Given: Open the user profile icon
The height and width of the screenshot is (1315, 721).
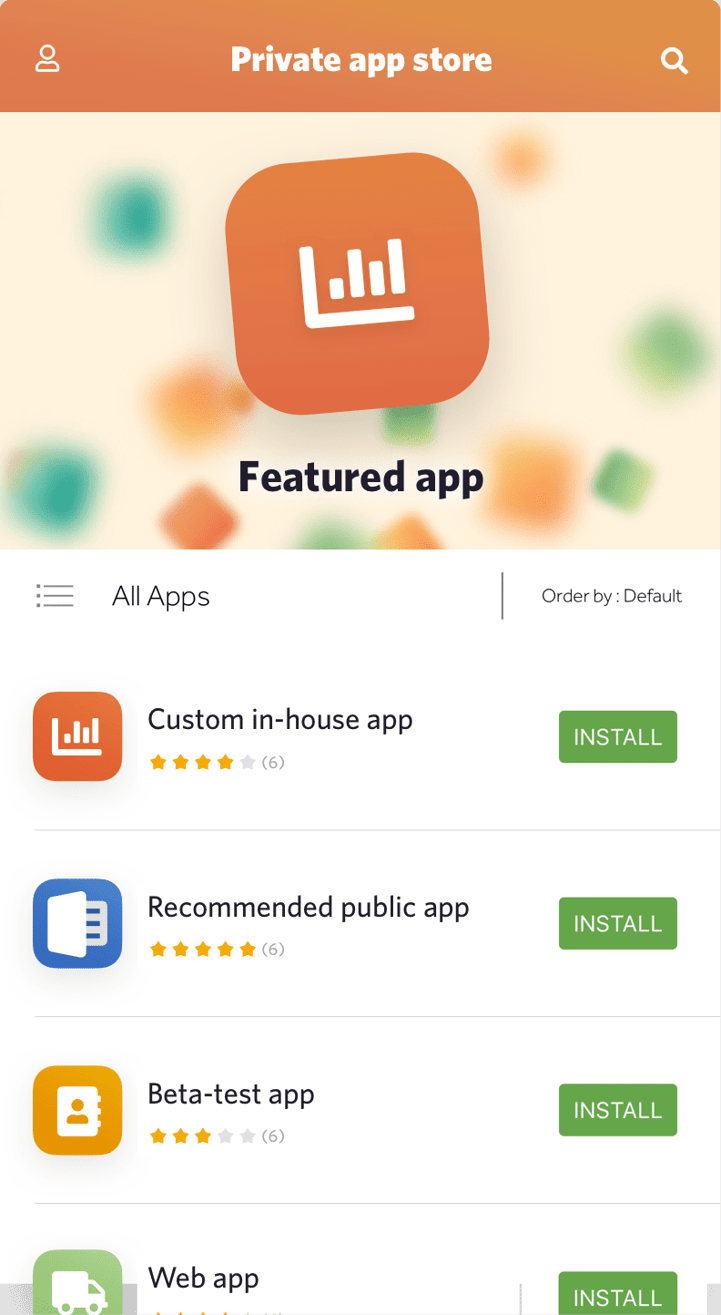Looking at the screenshot, I should (47, 59).
